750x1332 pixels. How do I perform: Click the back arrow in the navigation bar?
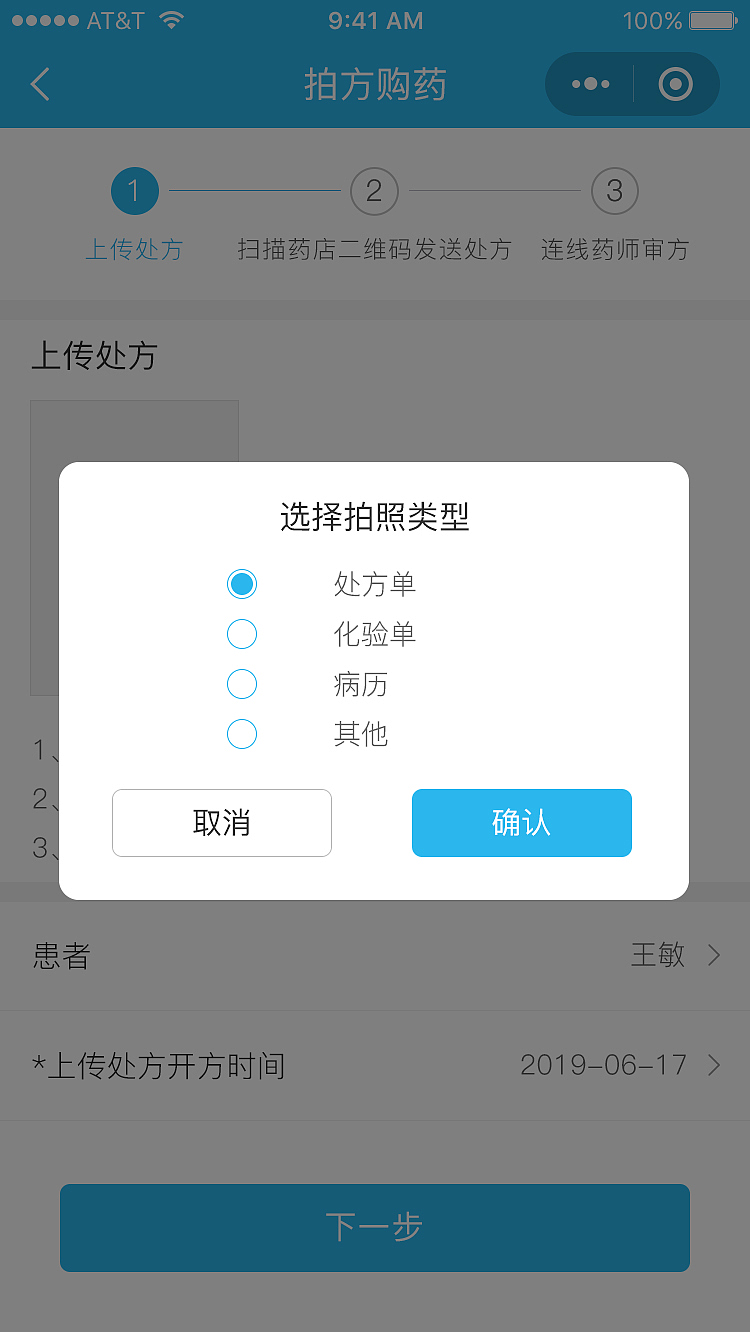[40, 84]
